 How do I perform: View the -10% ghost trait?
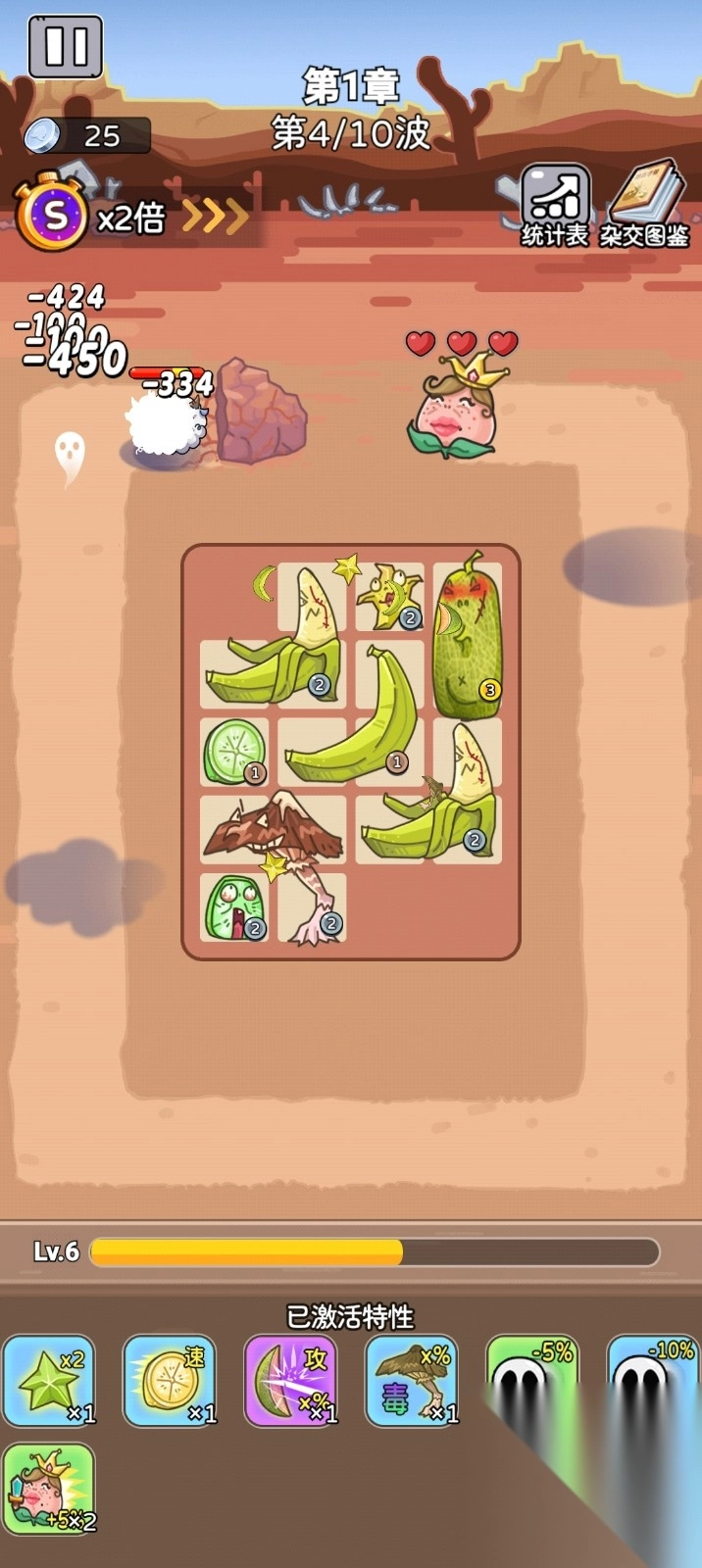pos(651,1380)
